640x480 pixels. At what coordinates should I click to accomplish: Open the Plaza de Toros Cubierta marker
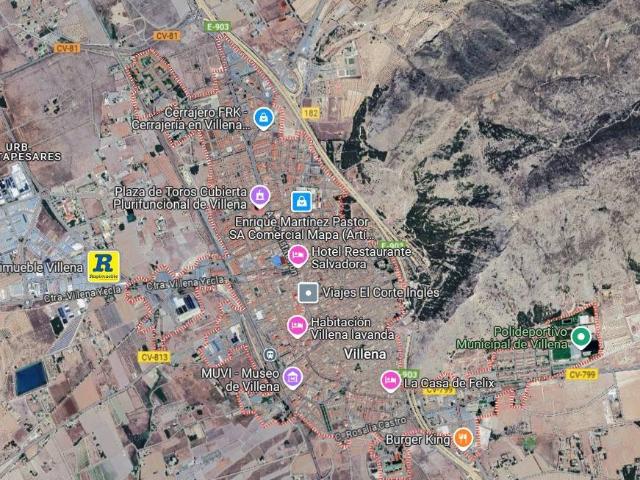pyautogui.click(x=260, y=195)
